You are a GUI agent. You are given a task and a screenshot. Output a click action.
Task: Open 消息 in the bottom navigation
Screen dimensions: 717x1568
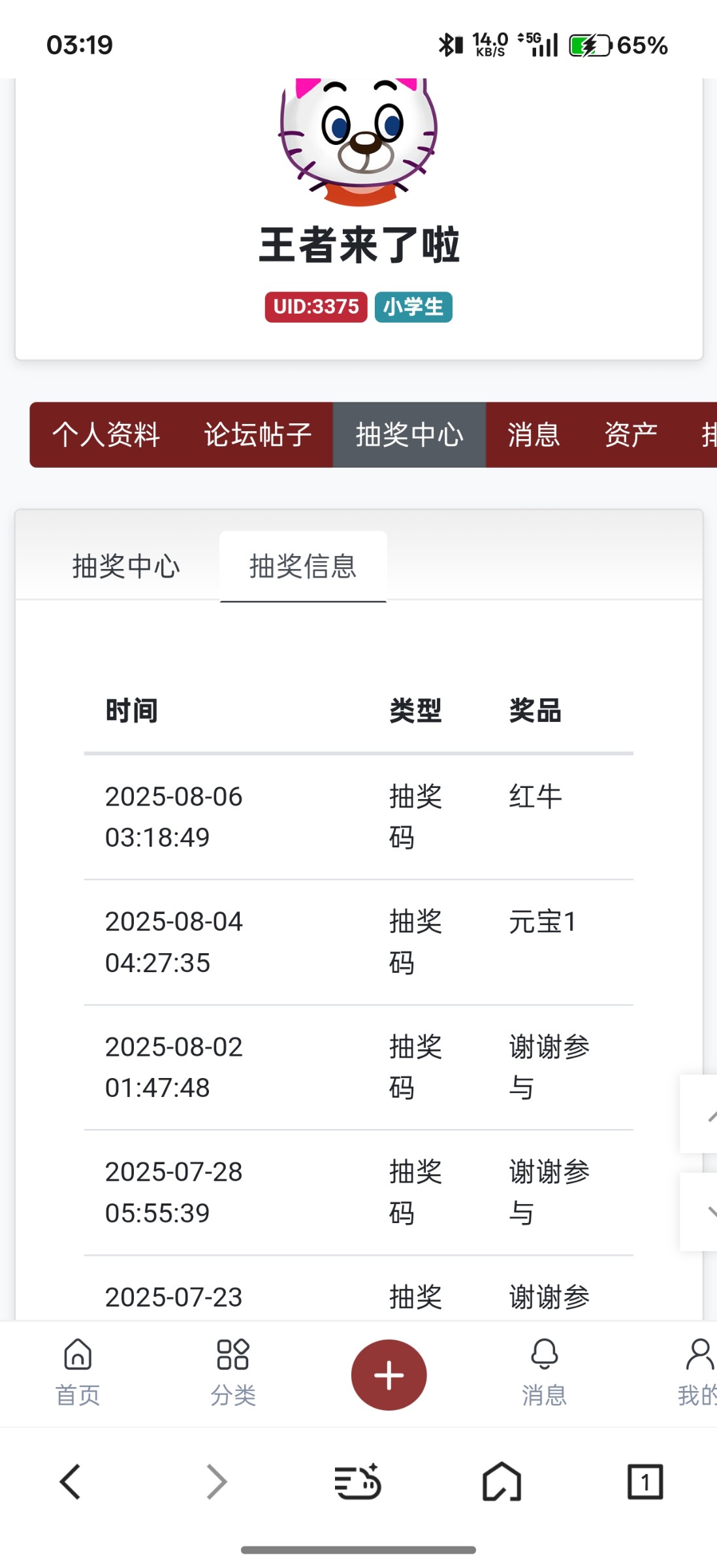(544, 1372)
